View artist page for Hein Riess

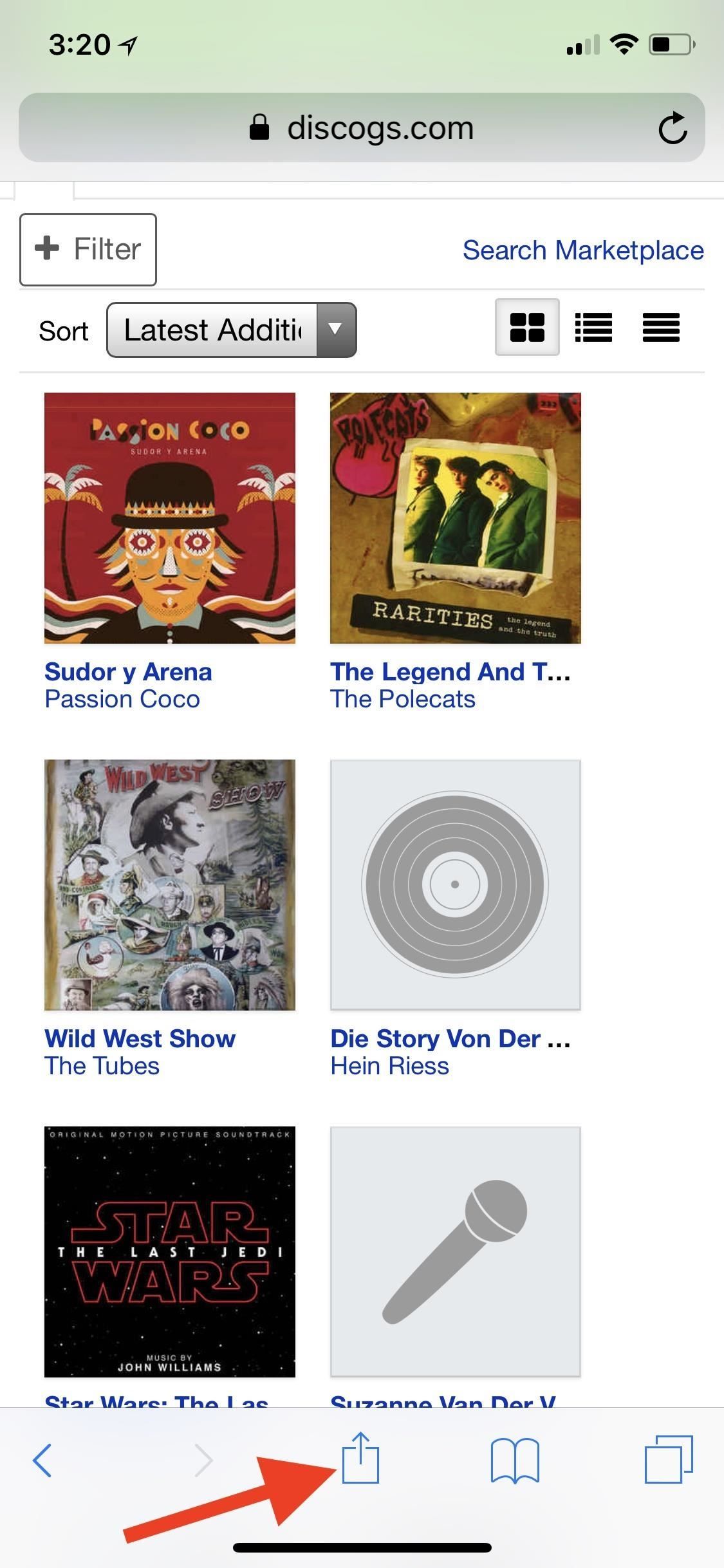[389, 1066]
